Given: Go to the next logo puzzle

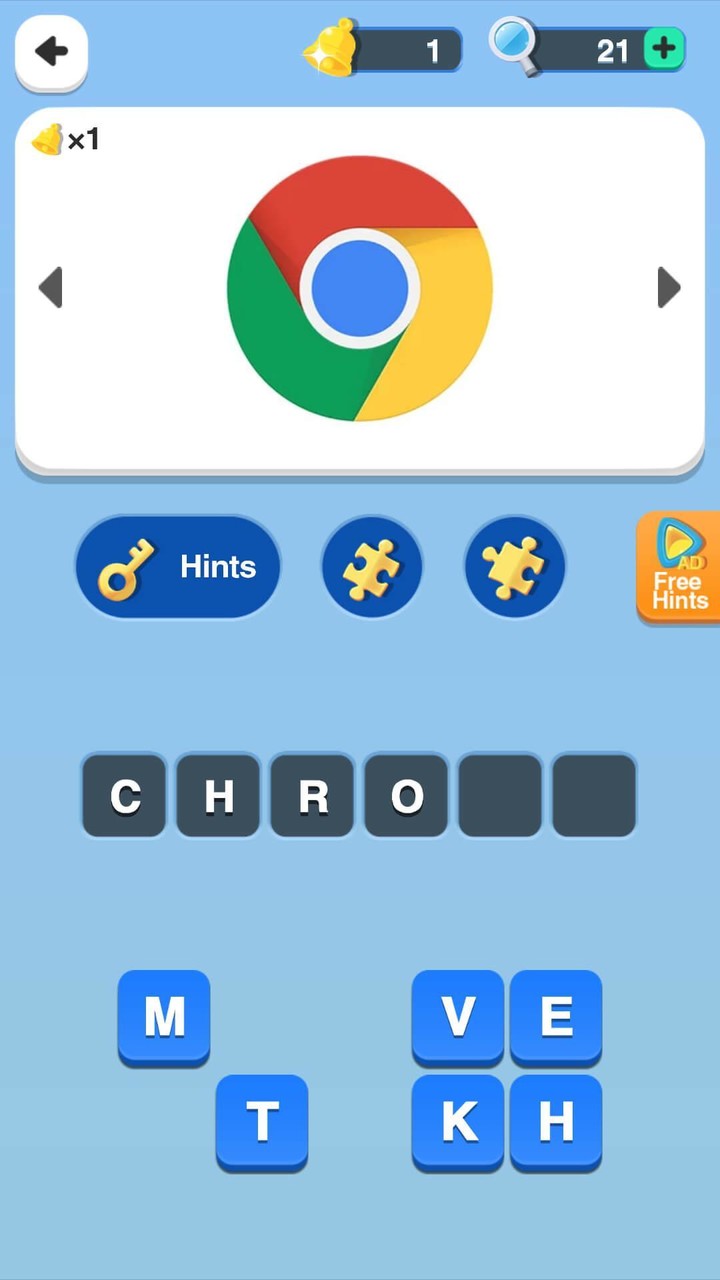Looking at the screenshot, I should [667, 288].
